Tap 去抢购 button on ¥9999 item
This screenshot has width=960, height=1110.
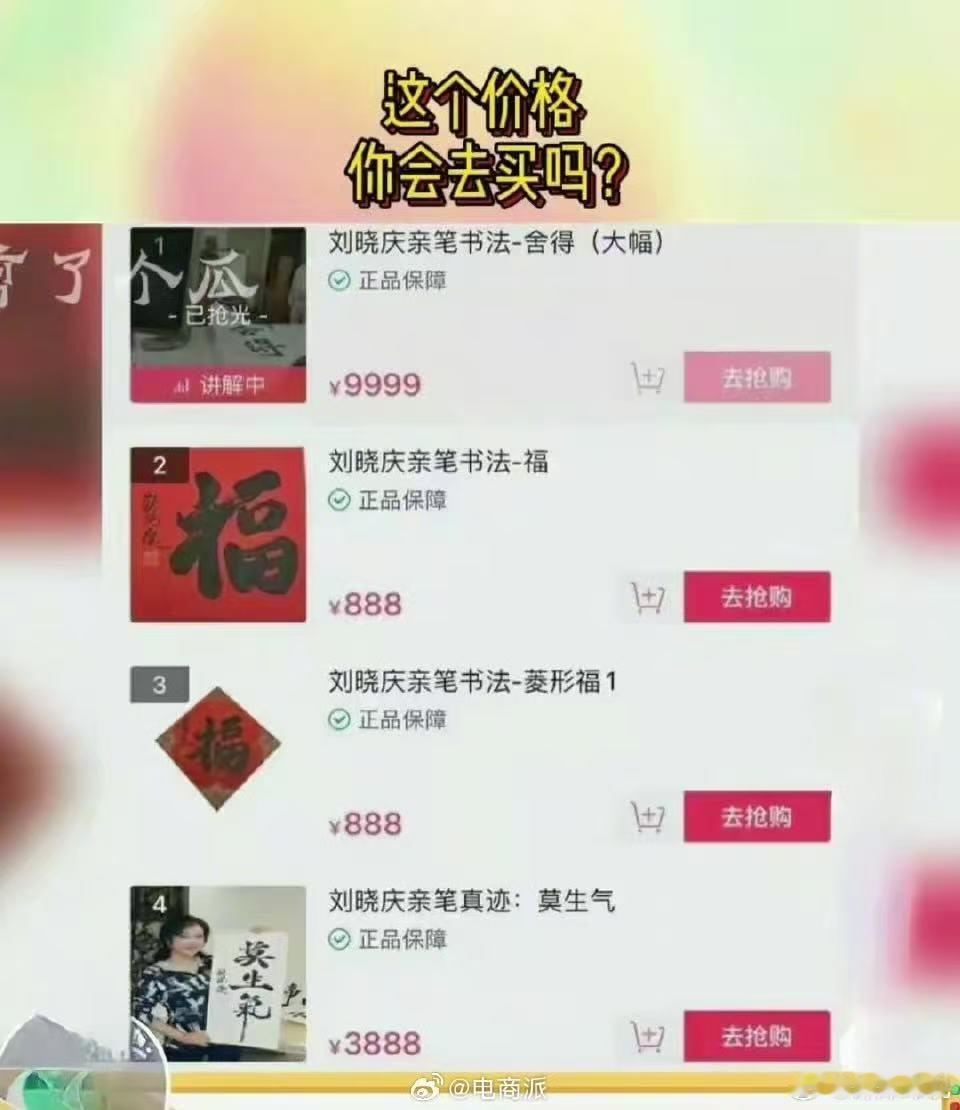756,377
